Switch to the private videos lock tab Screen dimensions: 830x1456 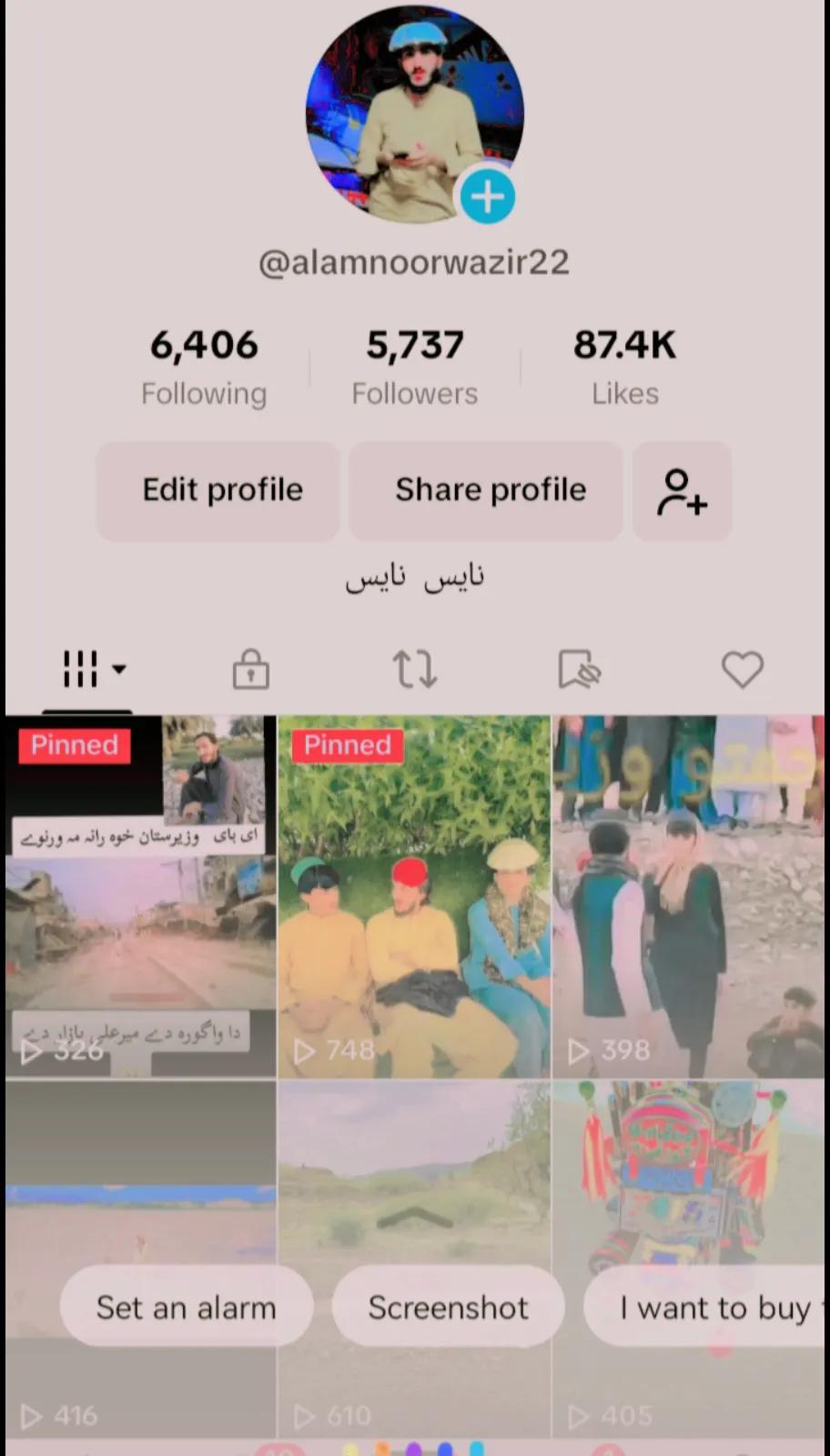pos(250,670)
